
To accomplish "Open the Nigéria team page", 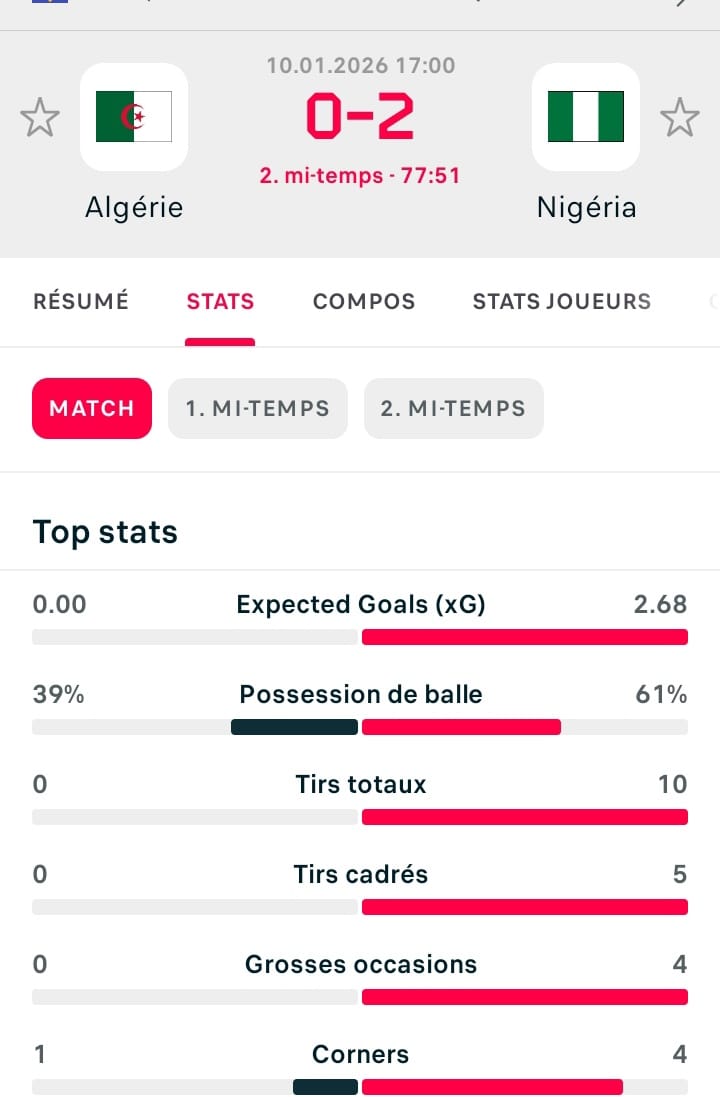I will click(x=586, y=118).
